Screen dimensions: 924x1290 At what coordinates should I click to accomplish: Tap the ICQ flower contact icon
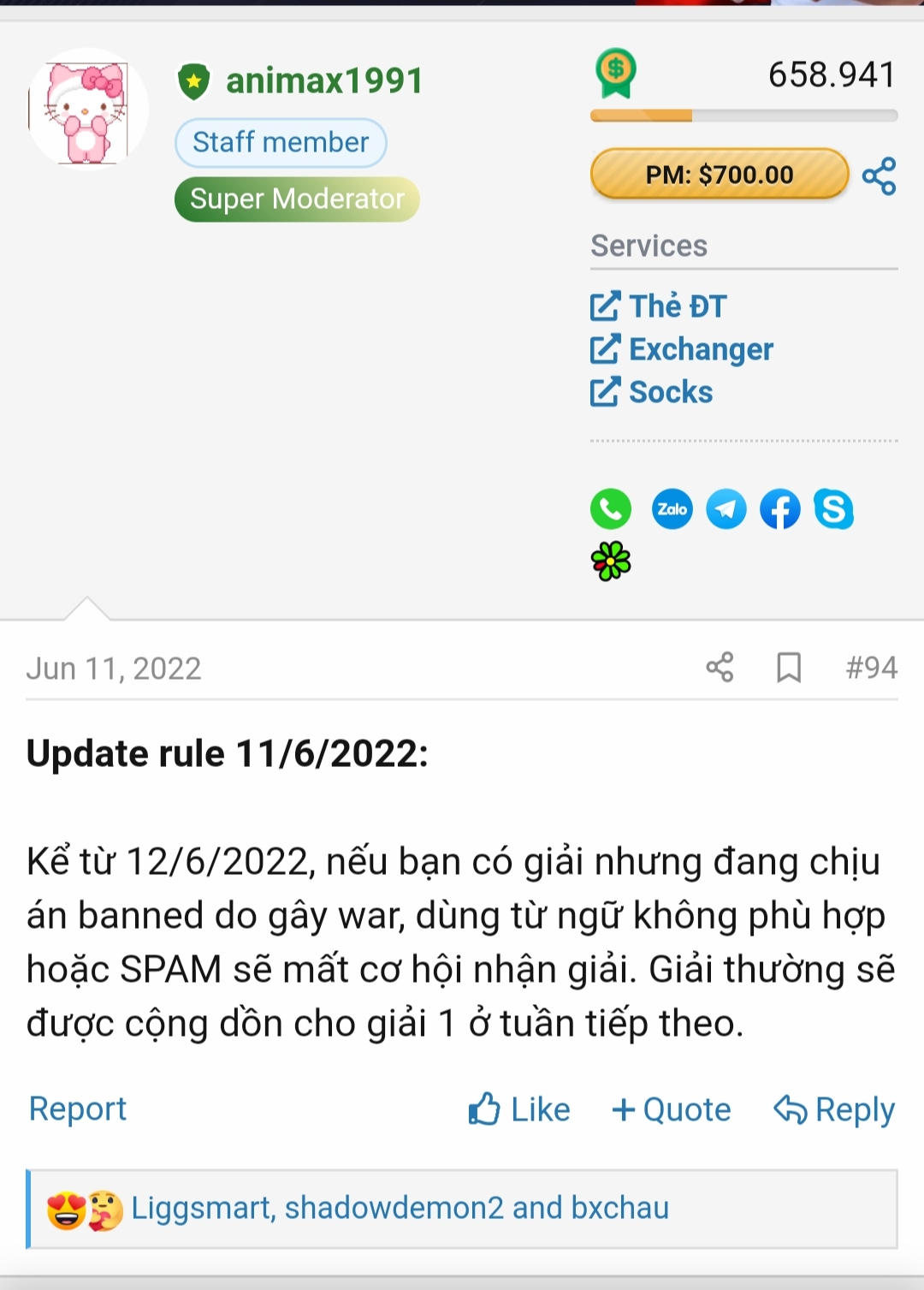pyautogui.click(x=611, y=562)
